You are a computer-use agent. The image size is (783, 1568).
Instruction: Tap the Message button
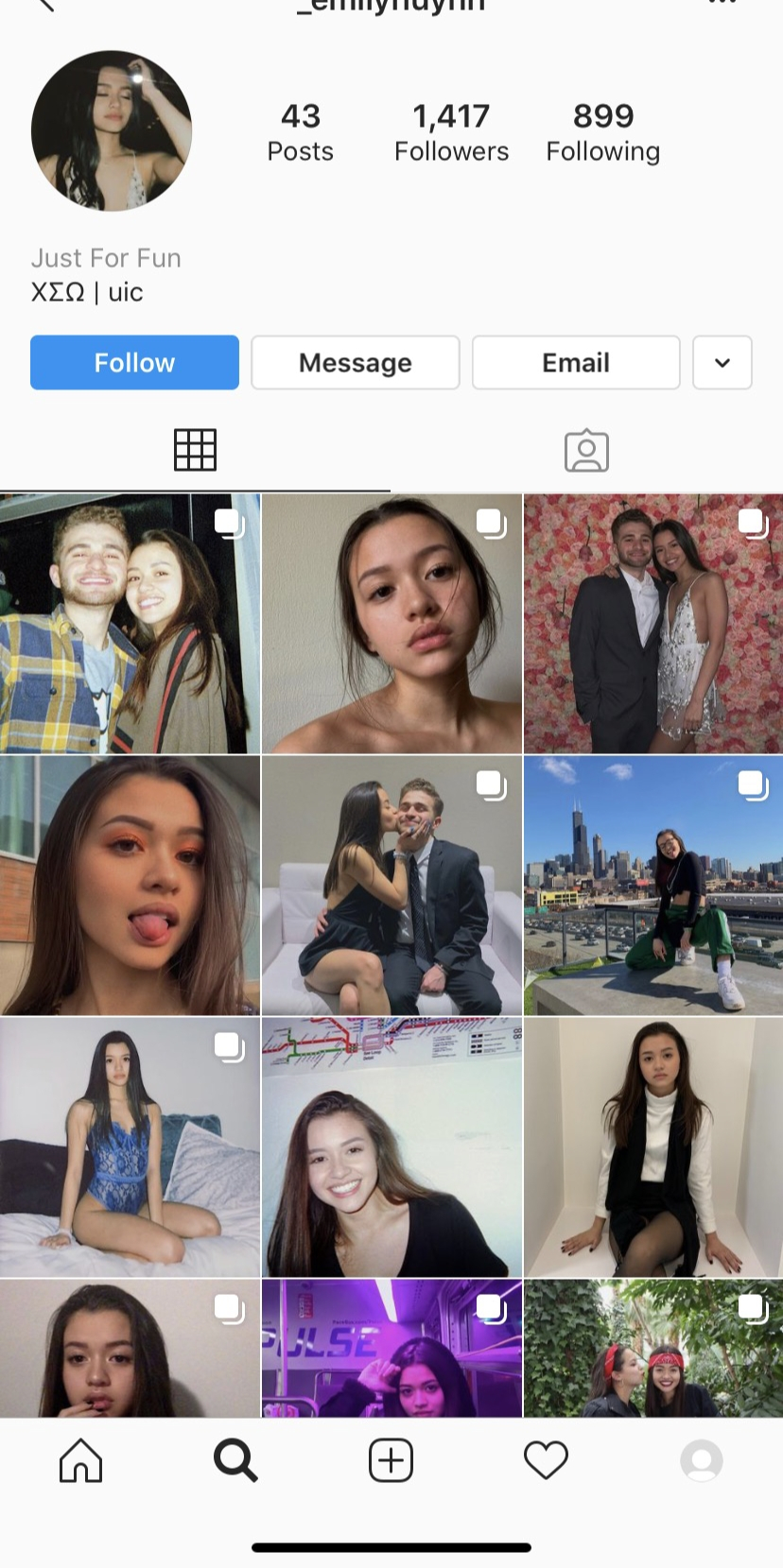pos(355,363)
